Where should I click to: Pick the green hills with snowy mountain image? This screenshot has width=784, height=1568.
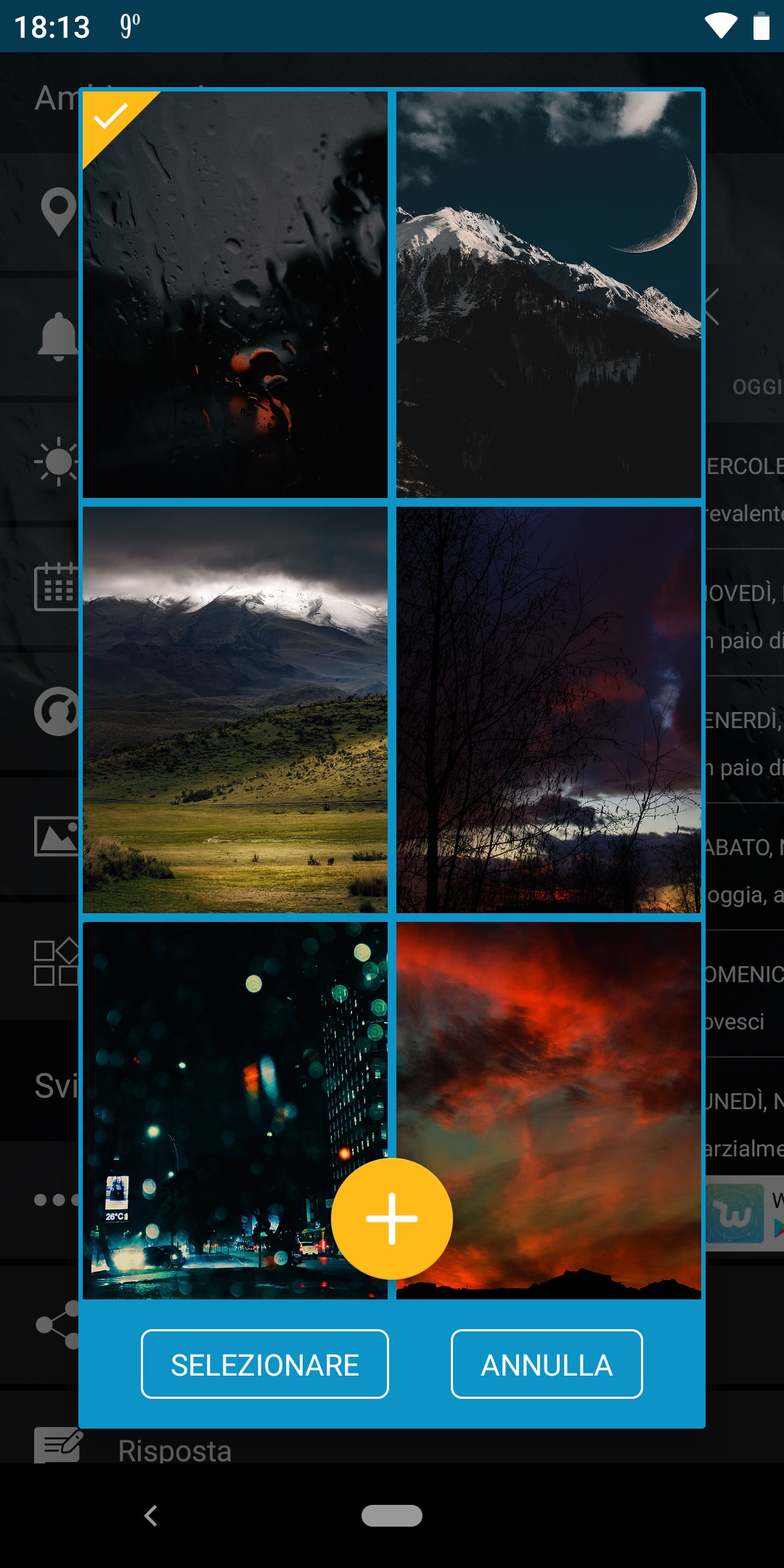235,710
